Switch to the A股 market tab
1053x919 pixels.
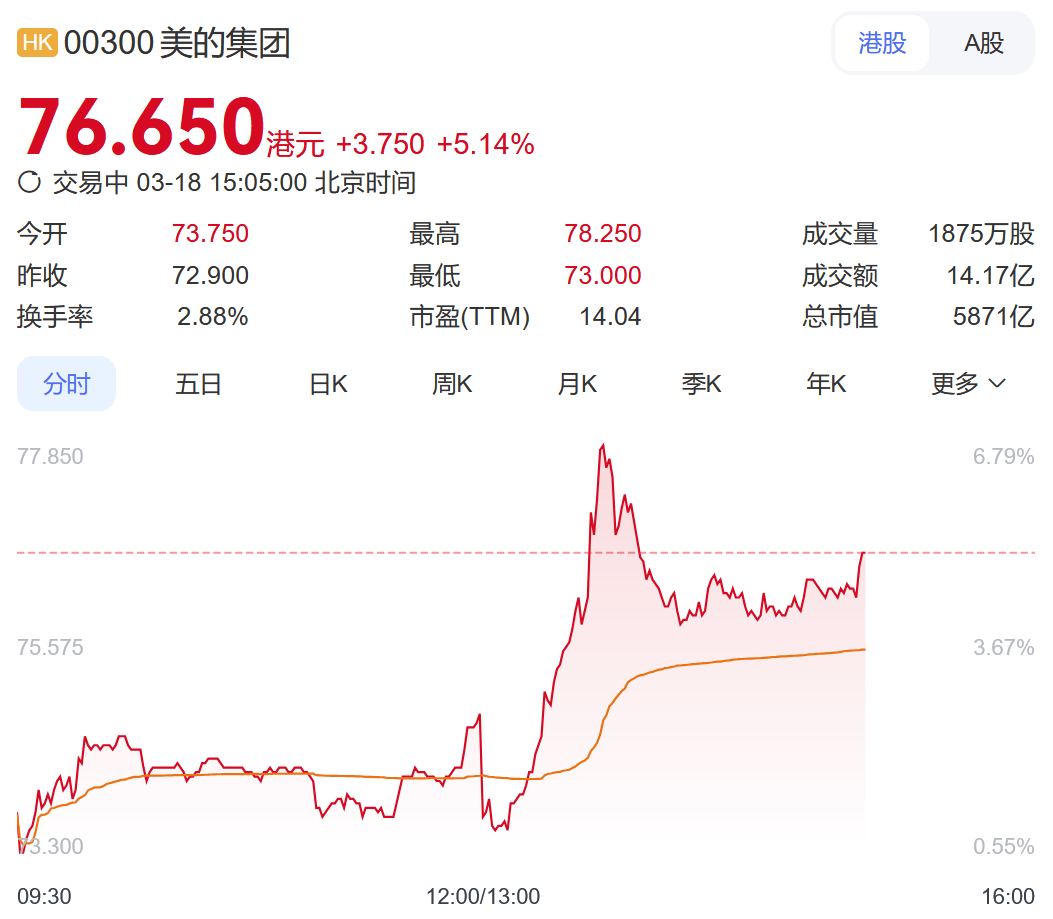[x=984, y=43]
